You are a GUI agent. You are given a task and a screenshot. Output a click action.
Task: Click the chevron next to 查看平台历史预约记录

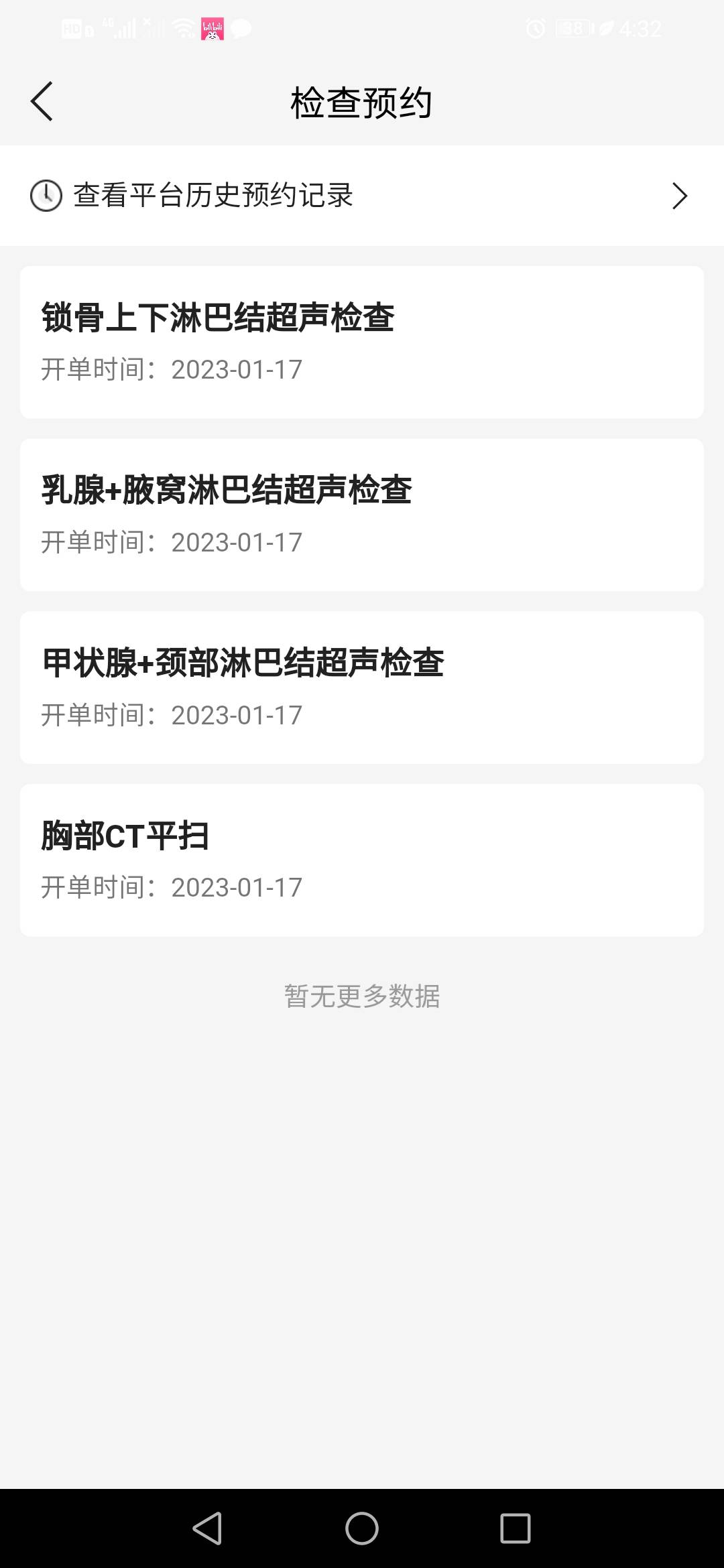pyautogui.click(x=679, y=196)
